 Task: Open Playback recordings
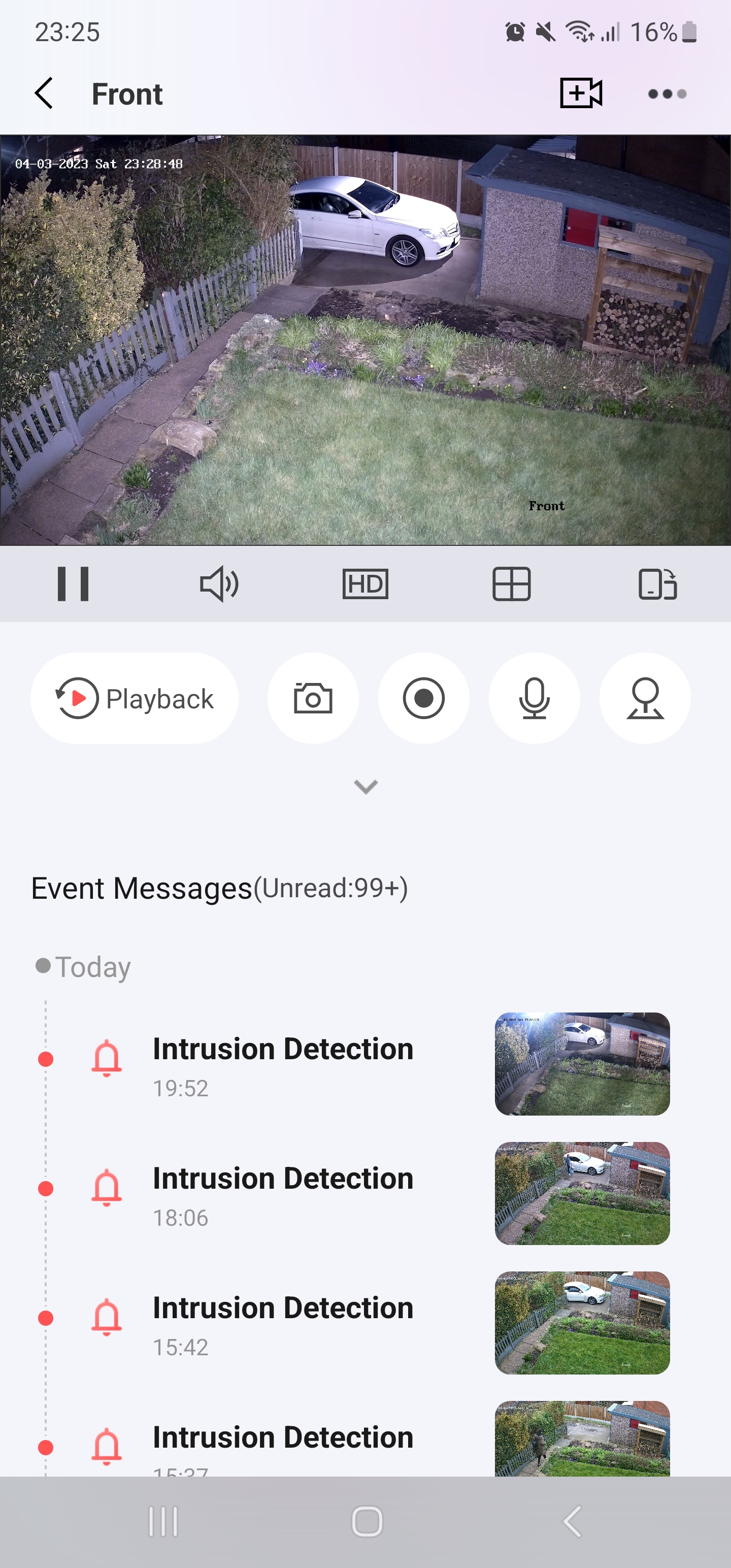135,698
